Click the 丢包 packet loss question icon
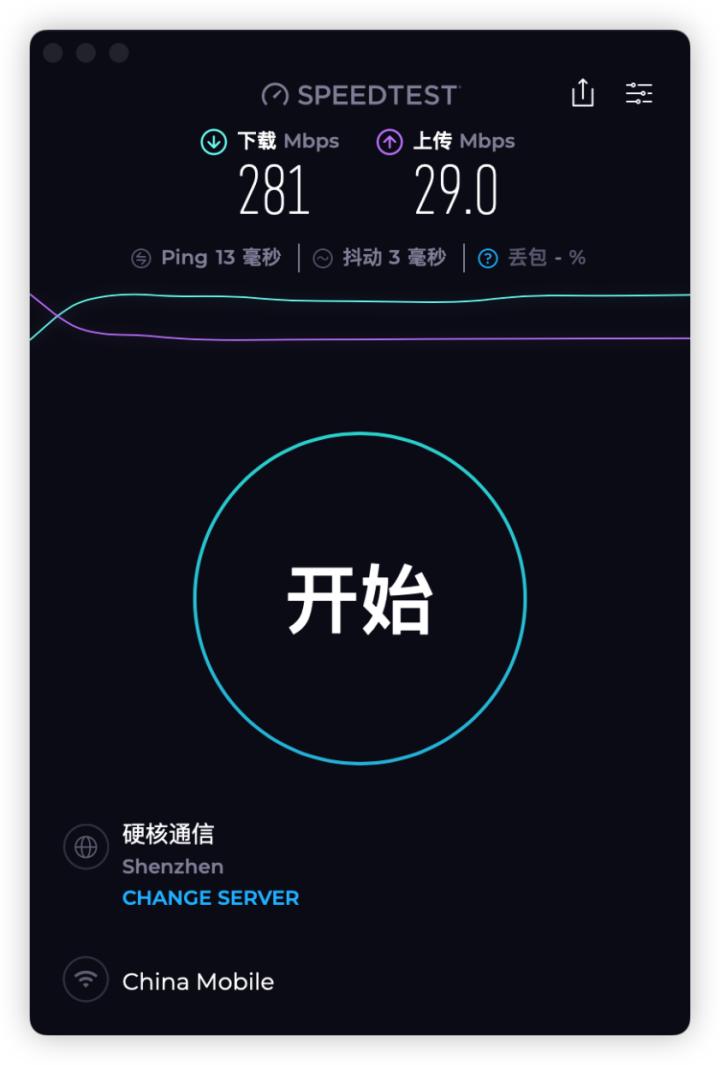 (x=486, y=257)
